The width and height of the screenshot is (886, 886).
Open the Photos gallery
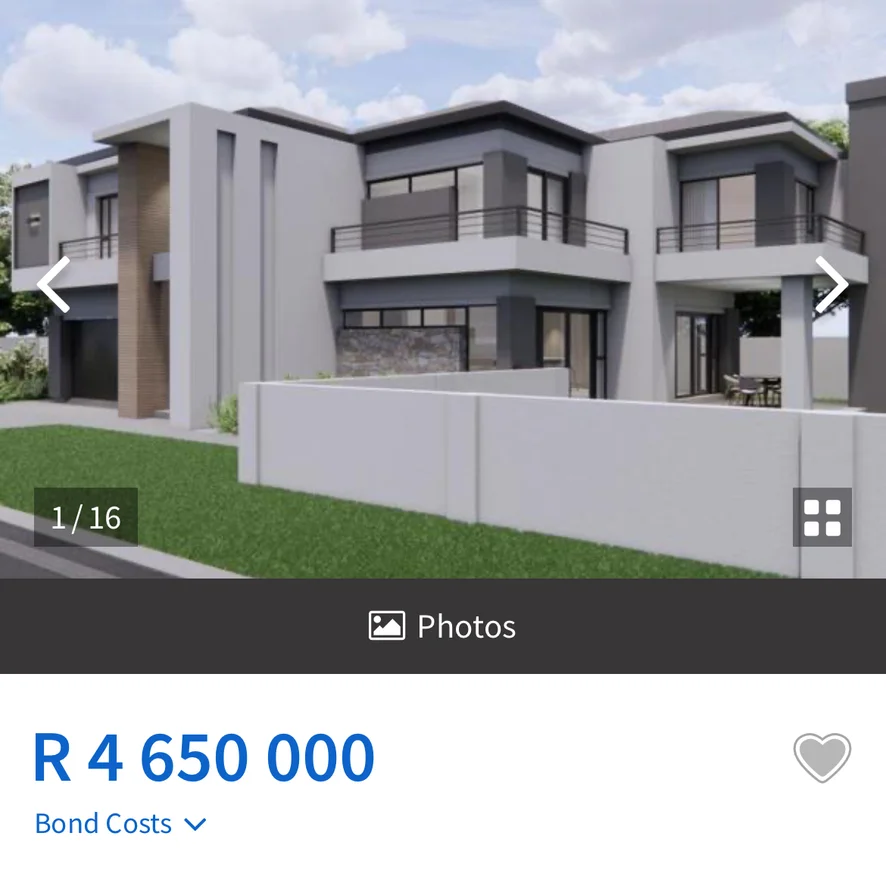click(x=443, y=626)
